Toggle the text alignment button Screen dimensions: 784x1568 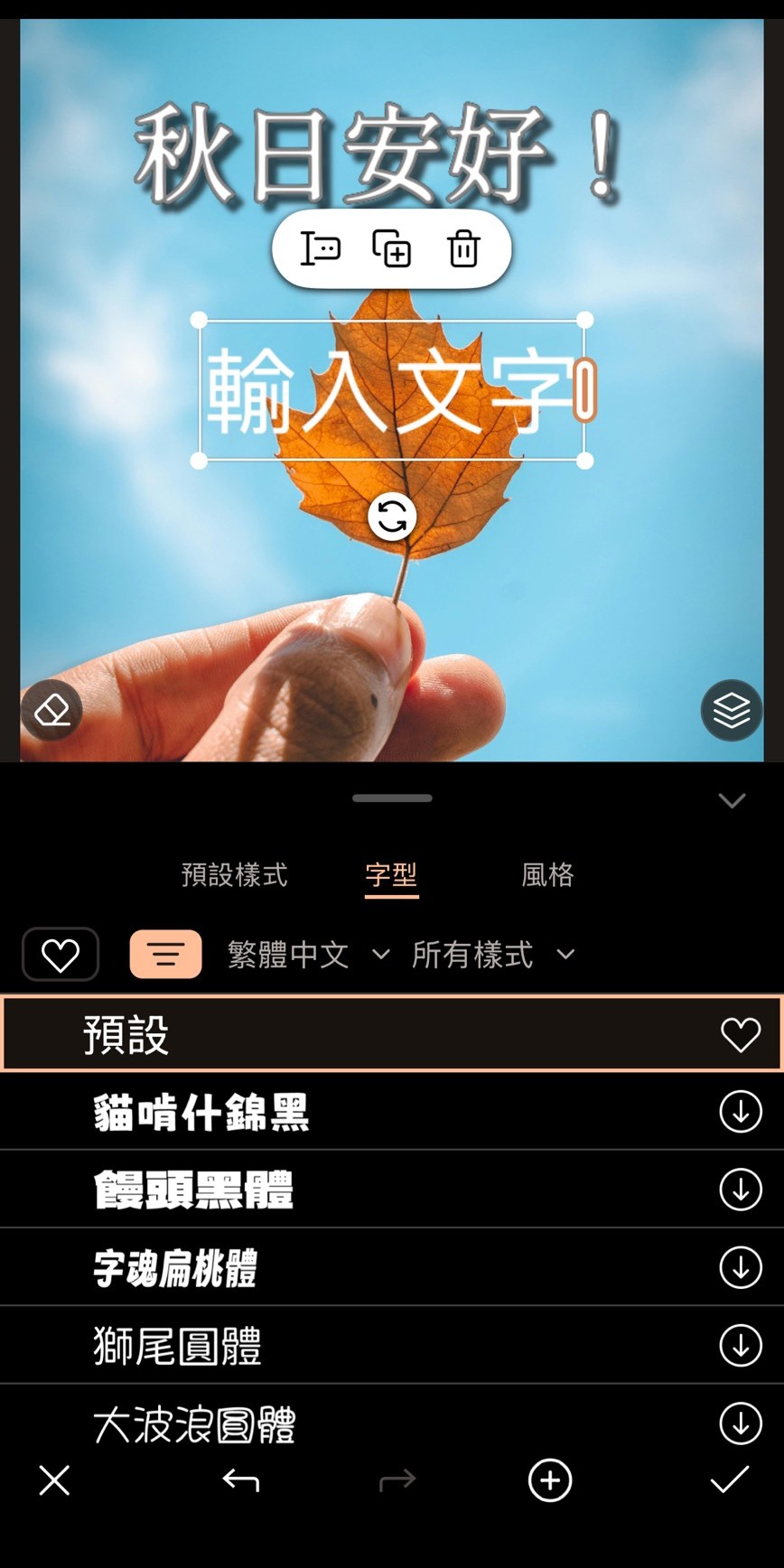165,955
